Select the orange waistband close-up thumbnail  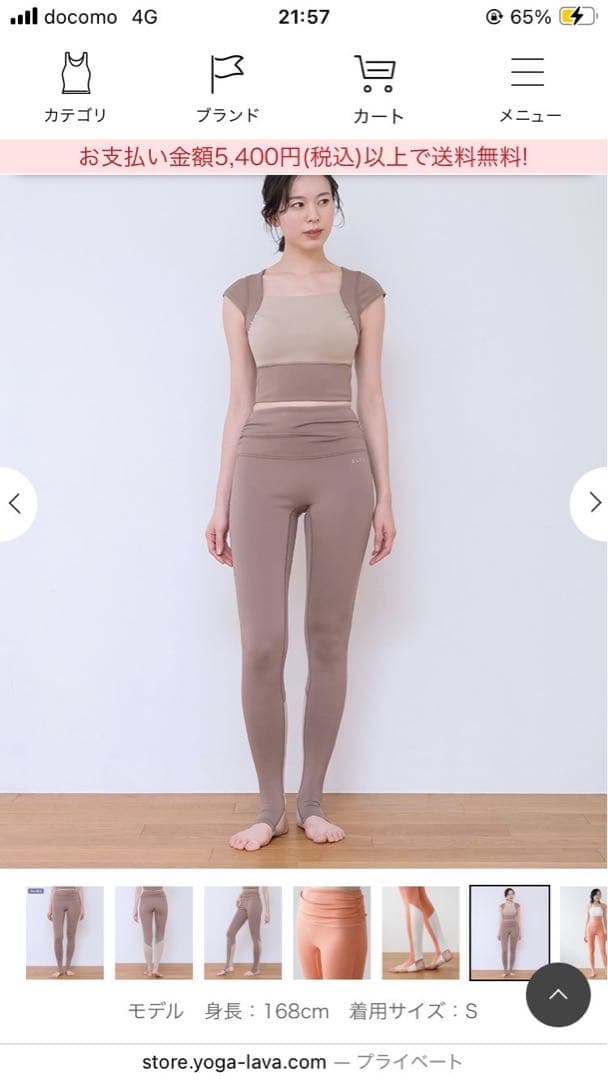coord(332,932)
